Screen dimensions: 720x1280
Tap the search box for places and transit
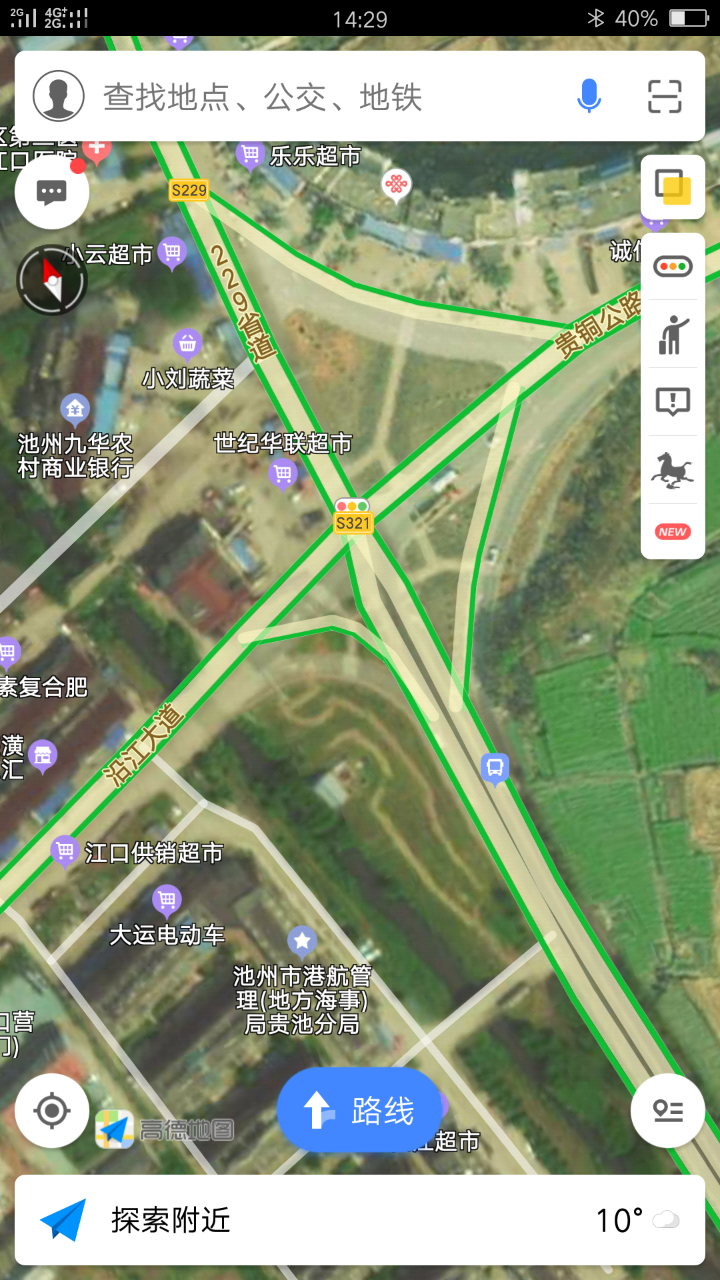pyautogui.click(x=330, y=97)
